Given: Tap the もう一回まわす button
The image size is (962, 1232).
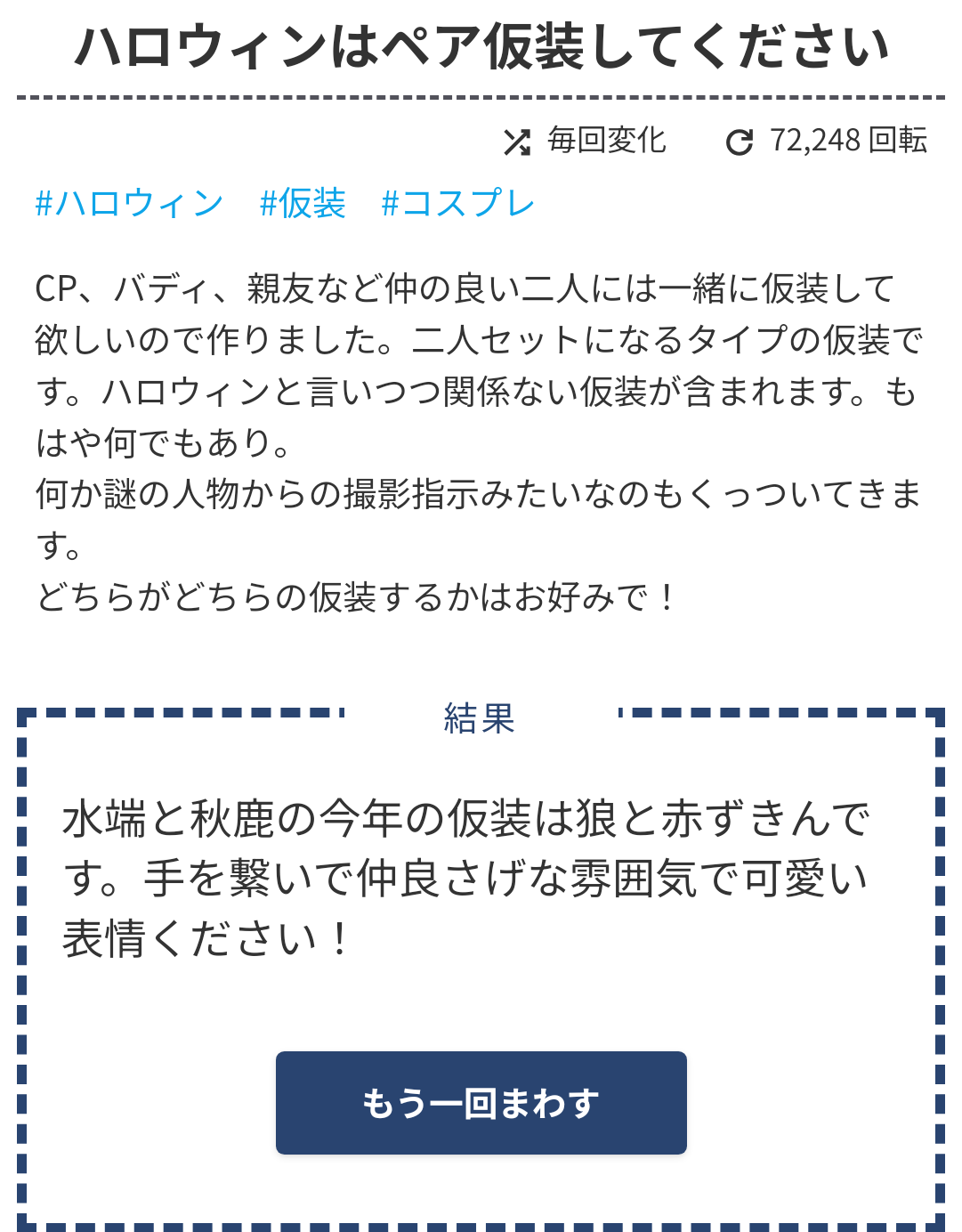Looking at the screenshot, I should pos(481,1103).
